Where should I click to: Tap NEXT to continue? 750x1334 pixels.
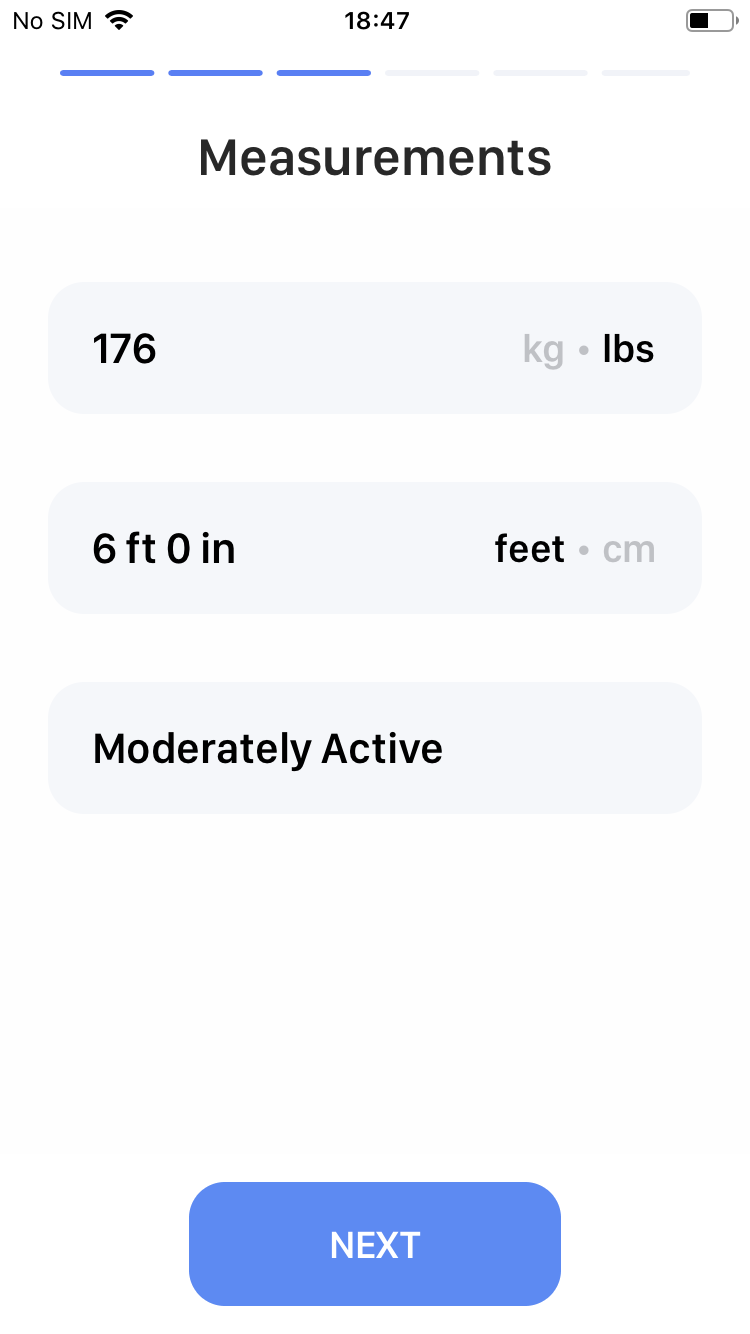375,1244
